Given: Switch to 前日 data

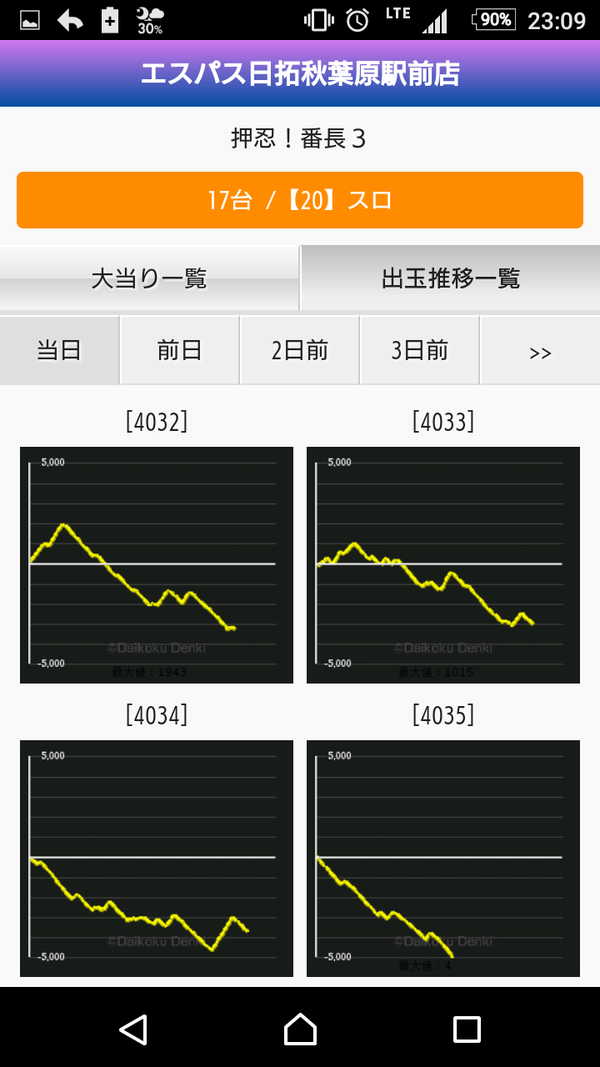Looking at the screenshot, I should pos(180,350).
